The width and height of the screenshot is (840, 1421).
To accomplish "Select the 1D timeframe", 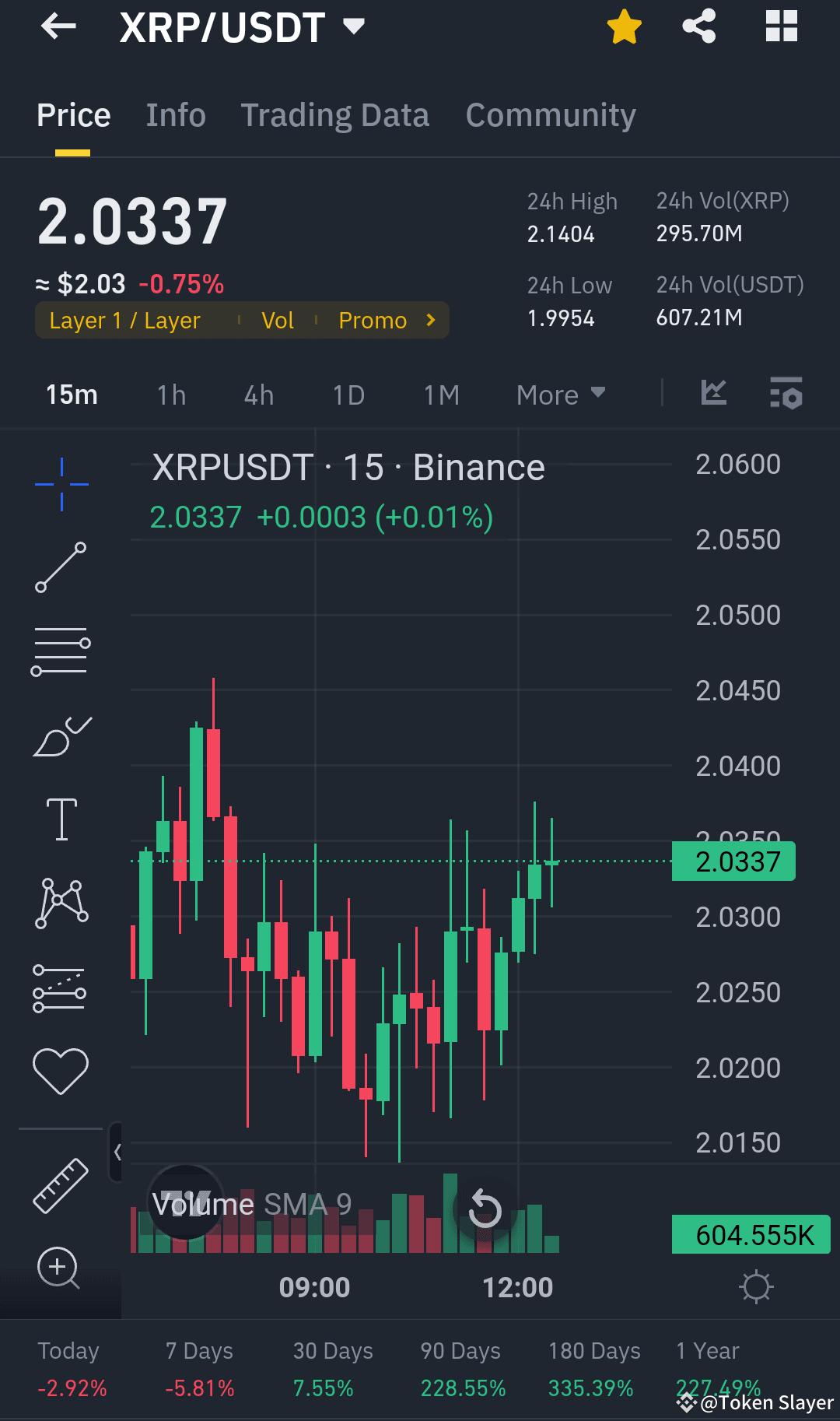I will coord(348,395).
